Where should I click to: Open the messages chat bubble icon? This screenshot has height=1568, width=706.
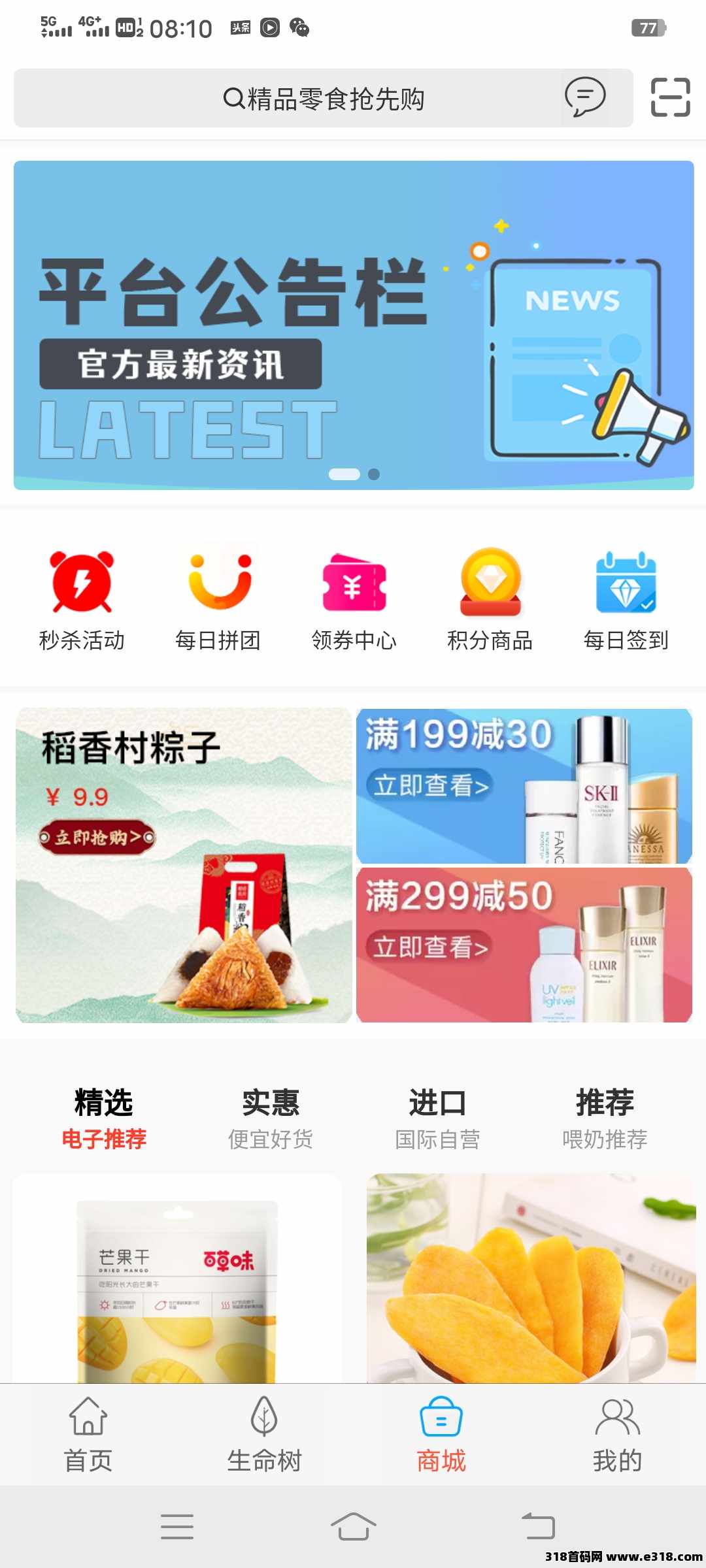pos(585,98)
